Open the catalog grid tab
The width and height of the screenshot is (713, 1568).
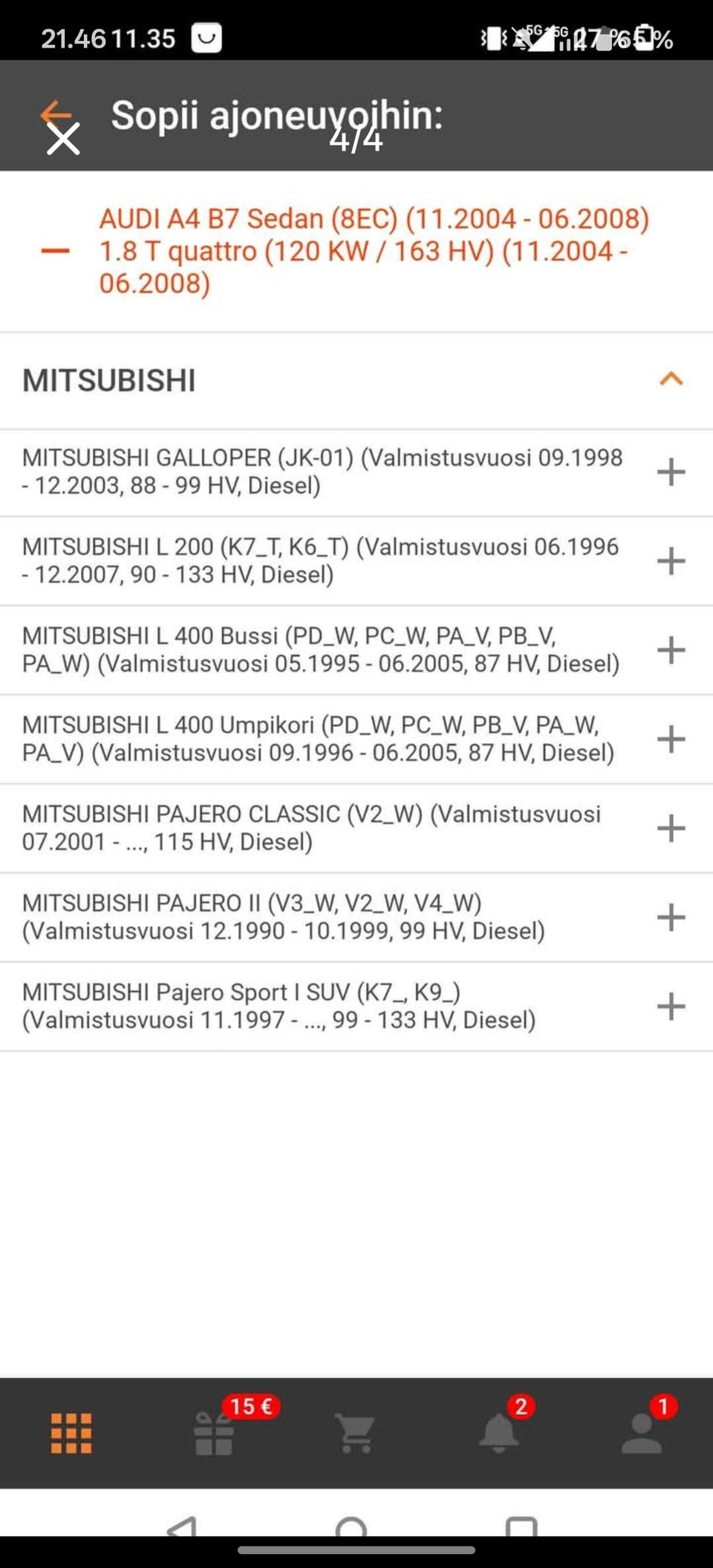coord(71,1433)
